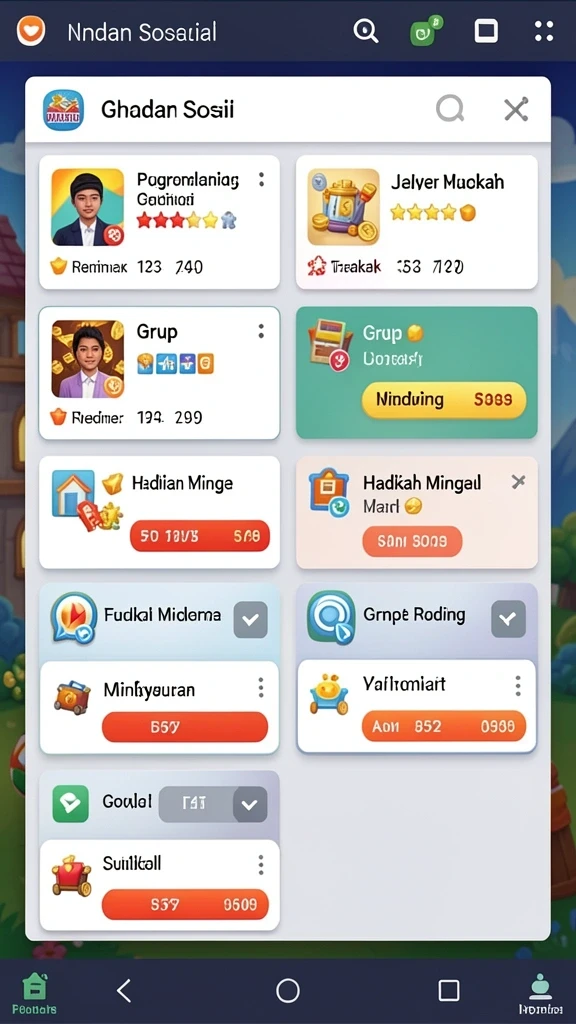Tap the Sani button under Hadkah Mingail
Image resolution: width=576 pixels, height=1024 pixels.
click(412, 541)
